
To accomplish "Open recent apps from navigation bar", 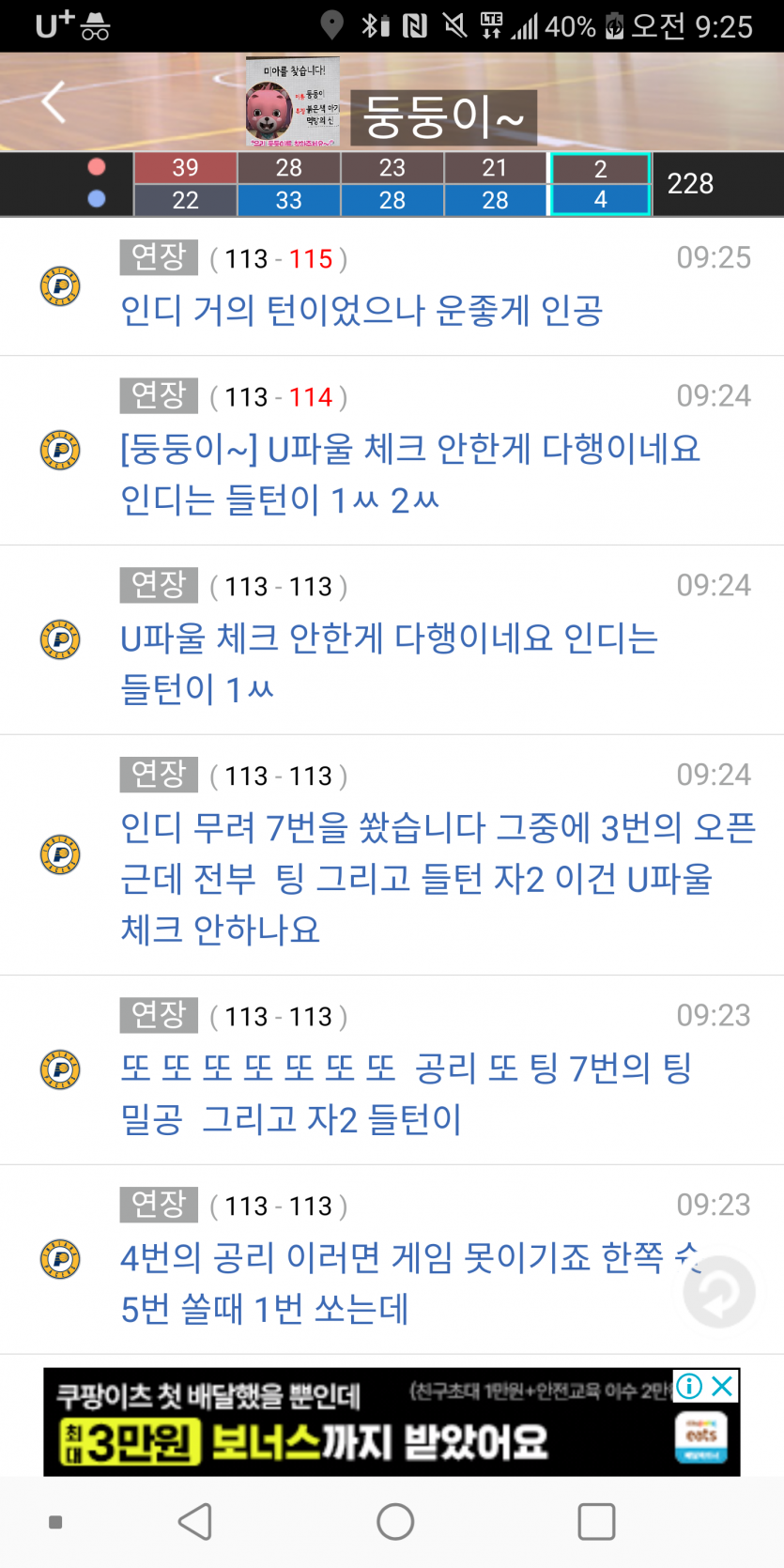I will coord(596,1522).
